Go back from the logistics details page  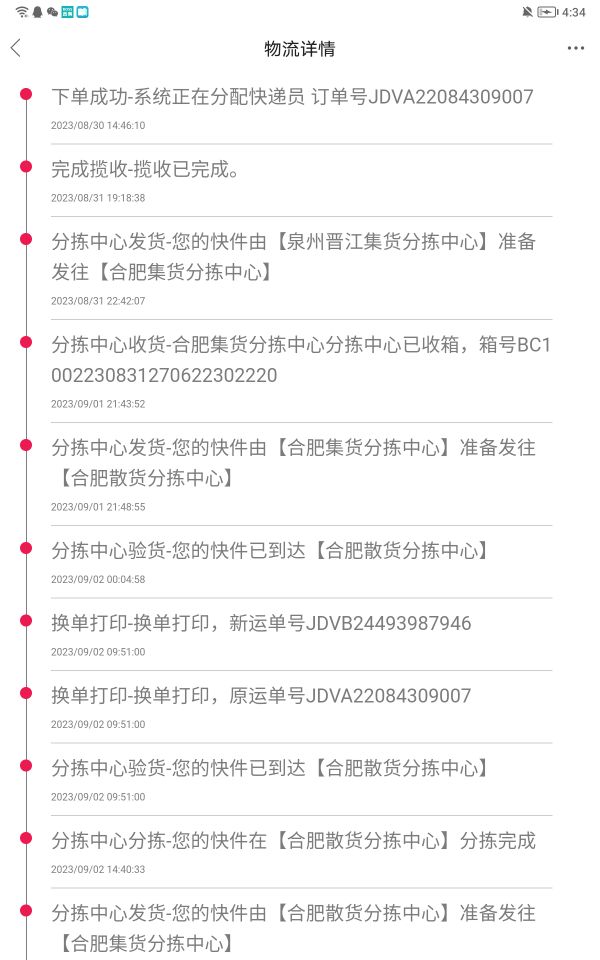pyautogui.click(x=17, y=48)
